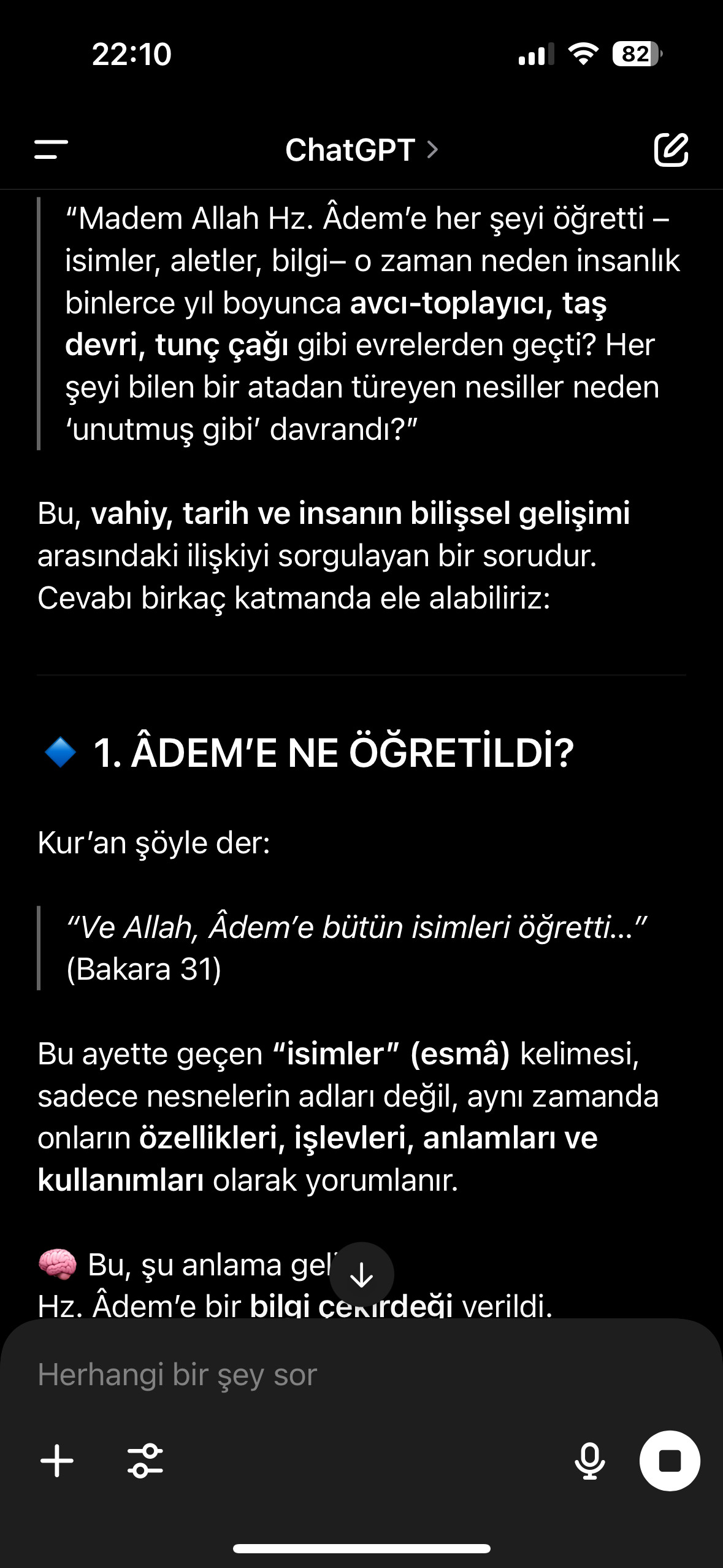Viewport: 723px width, 1568px height.
Task: Open the plus attachment menu
Action: (x=57, y=1461)
